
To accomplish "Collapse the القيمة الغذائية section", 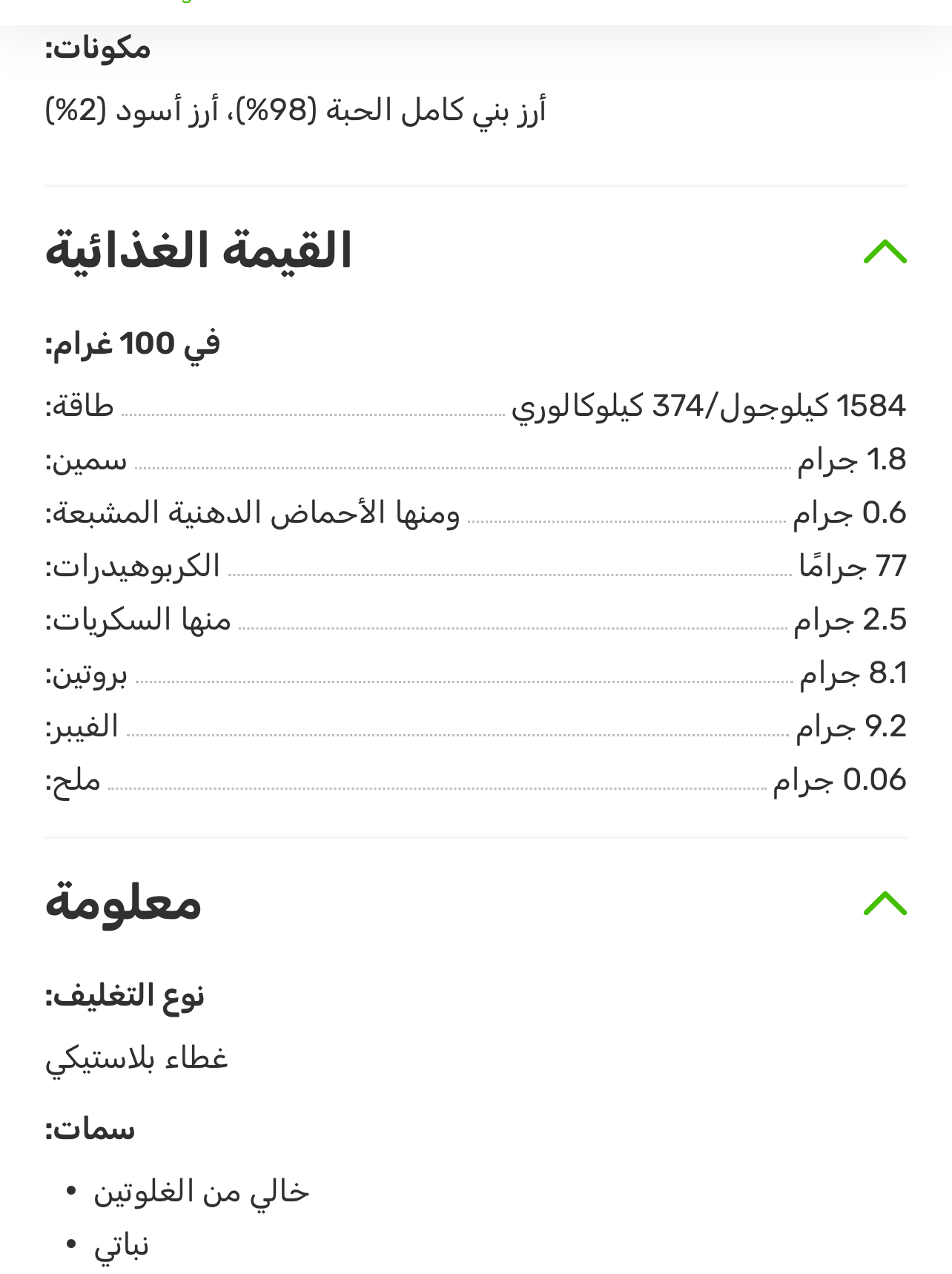I will pos(885,252).
